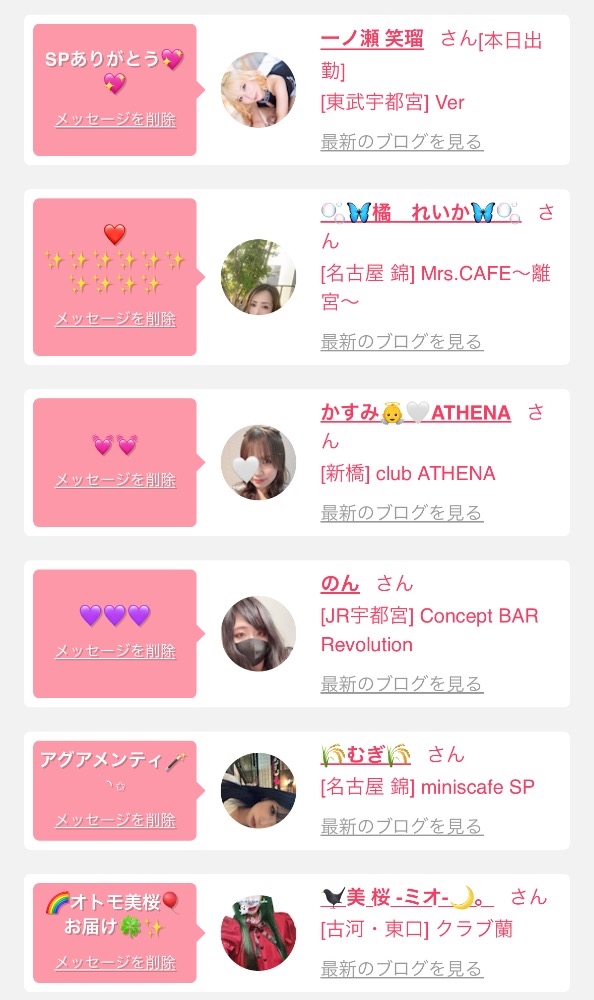View 美桜-ミオ-'s latest blog
This screenshot has width=594, height=1000.
[401, 969]
